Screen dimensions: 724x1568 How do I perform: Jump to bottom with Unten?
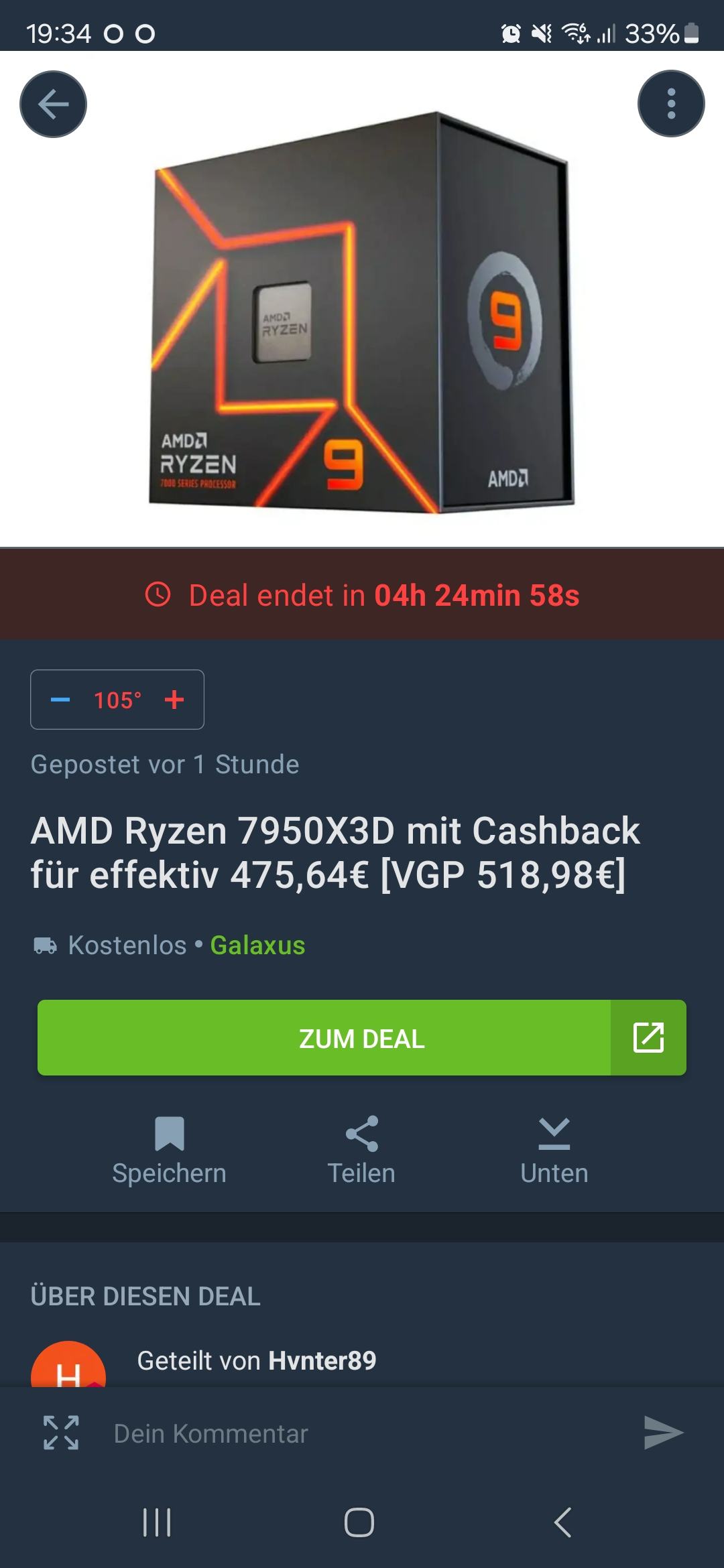tap(554, 1150)
